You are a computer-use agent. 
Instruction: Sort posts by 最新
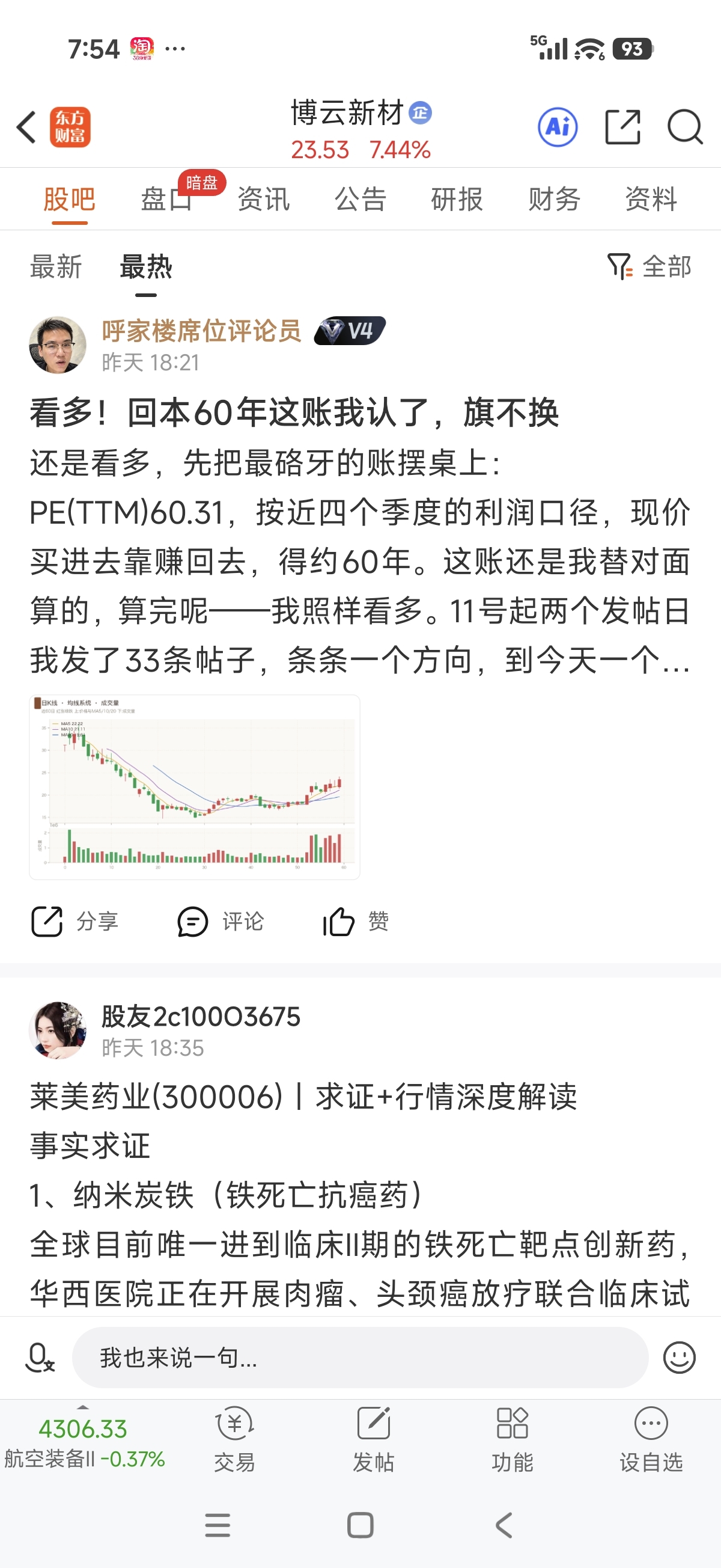click(x=56, y=266)
